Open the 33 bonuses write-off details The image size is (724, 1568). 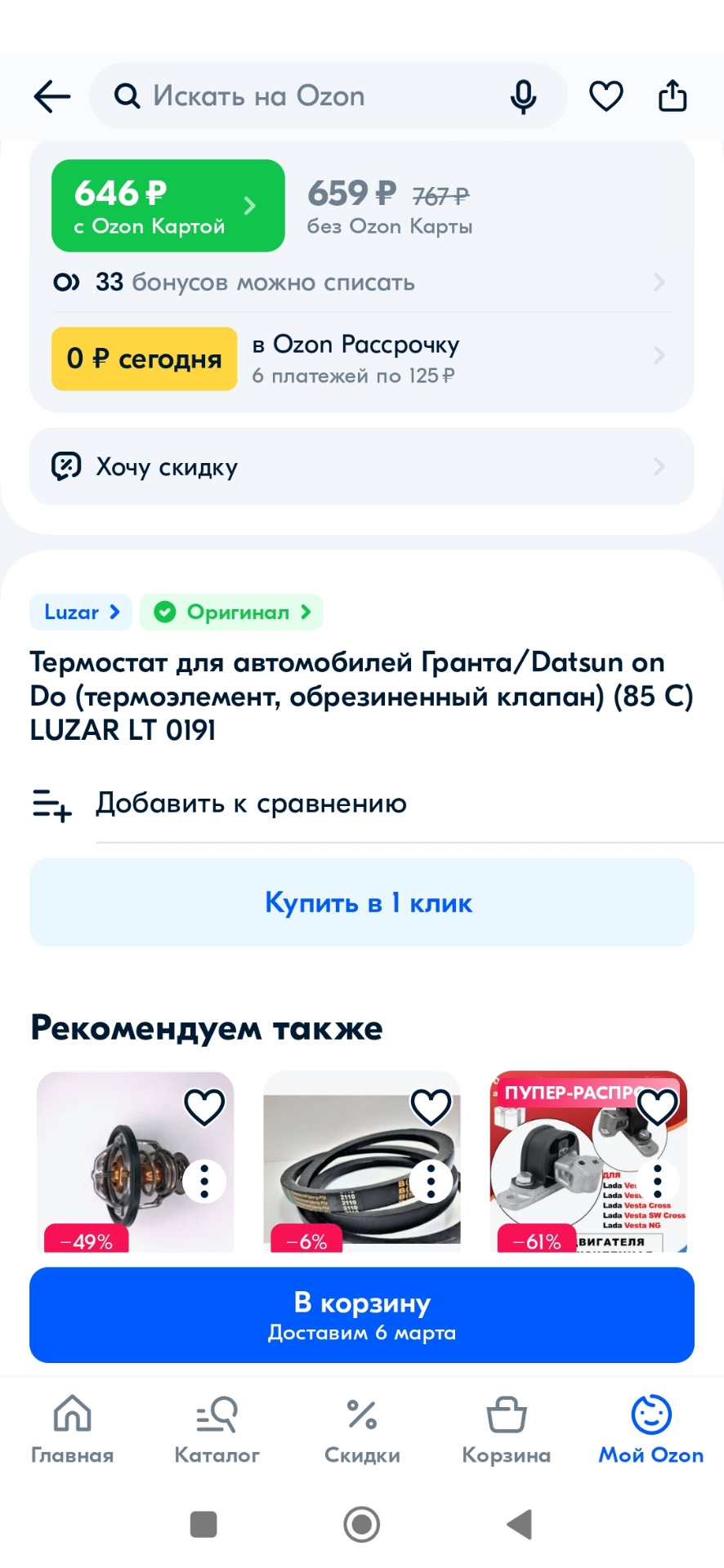click(360, 283)
